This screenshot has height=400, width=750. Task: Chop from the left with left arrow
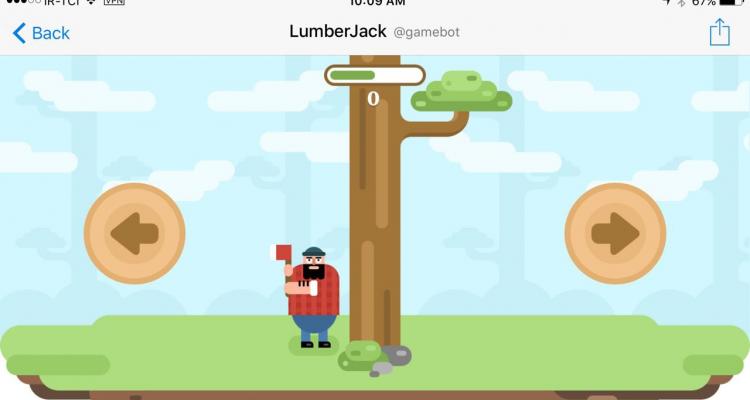[134, 234]
